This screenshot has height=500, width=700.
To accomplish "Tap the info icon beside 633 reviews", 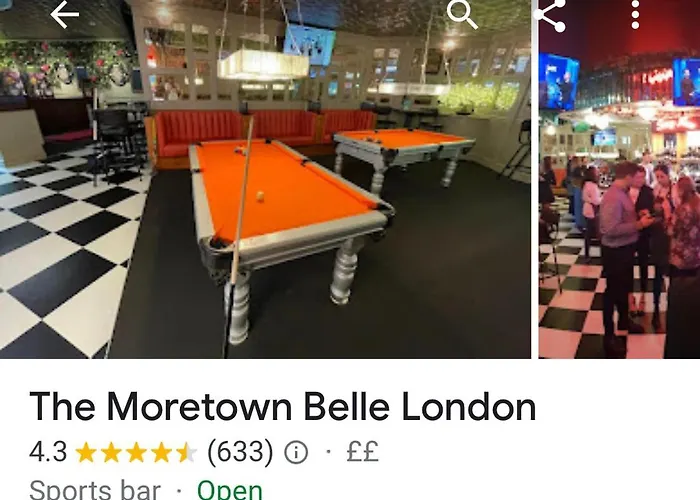I will [x=296, y=453].
